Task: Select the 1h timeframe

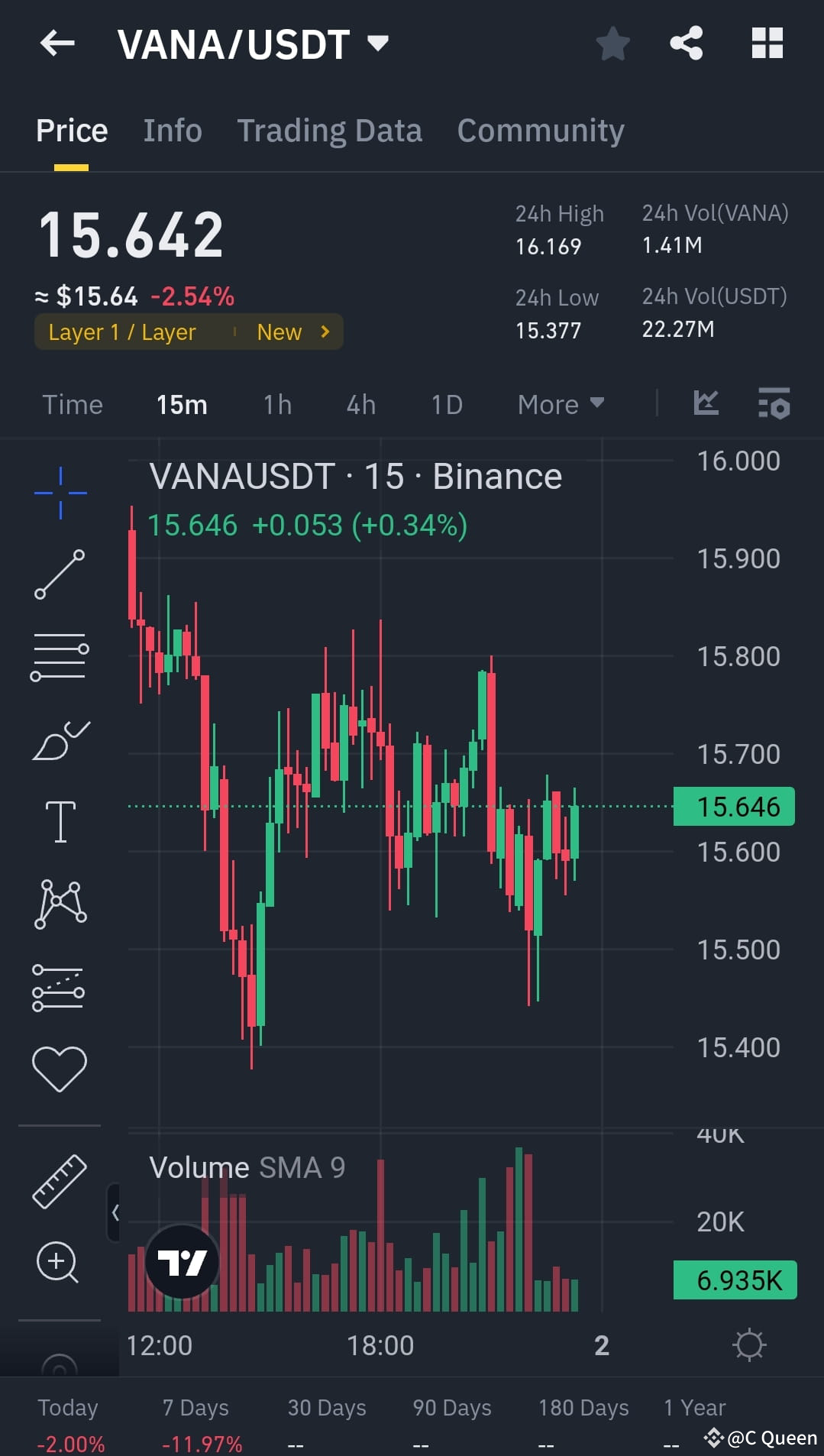Action: pos(276,404)
